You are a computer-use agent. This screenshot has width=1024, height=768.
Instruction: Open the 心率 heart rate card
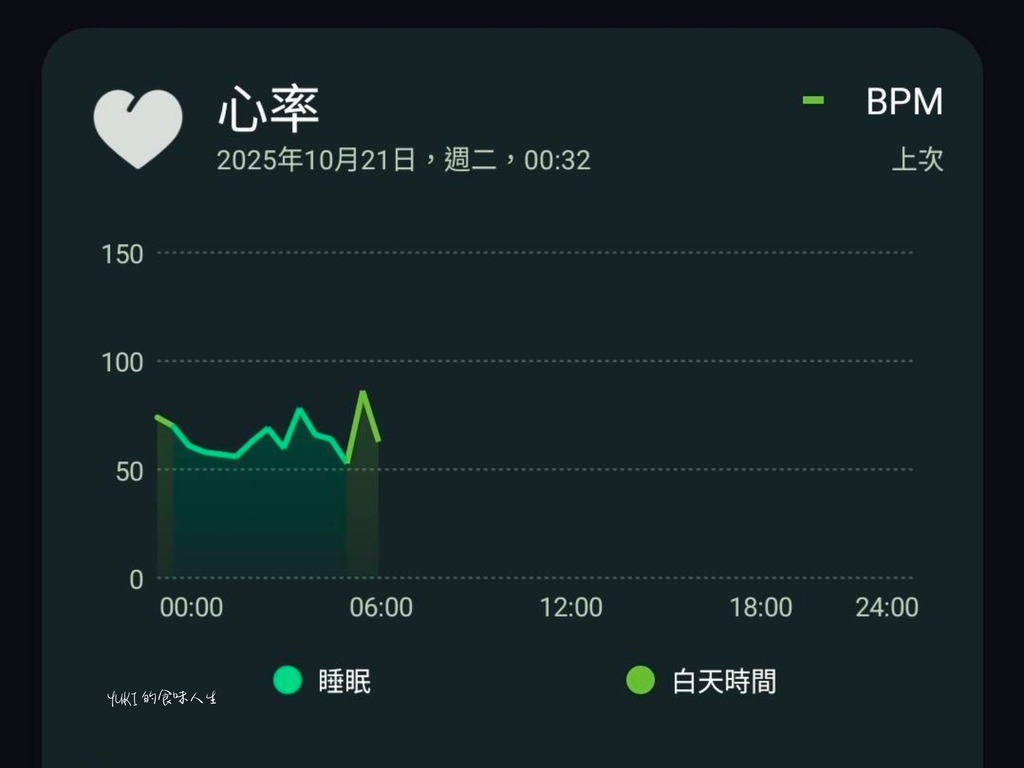pyautogui.click(x=269, y=110)
